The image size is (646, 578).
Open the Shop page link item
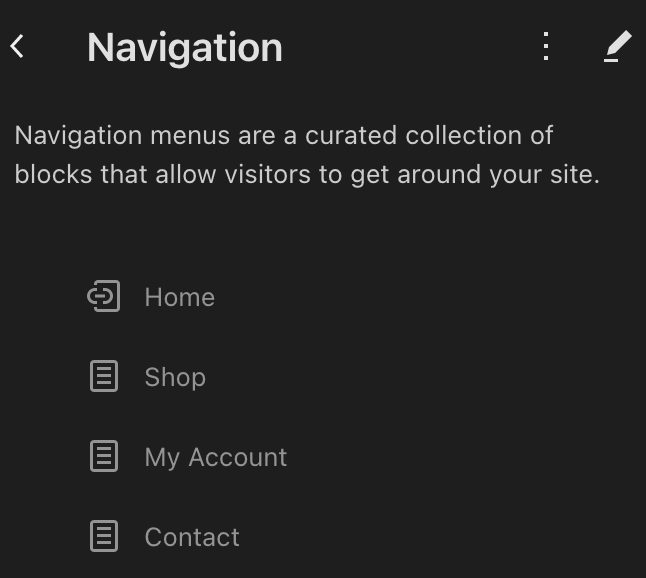[x=174, y=377]
